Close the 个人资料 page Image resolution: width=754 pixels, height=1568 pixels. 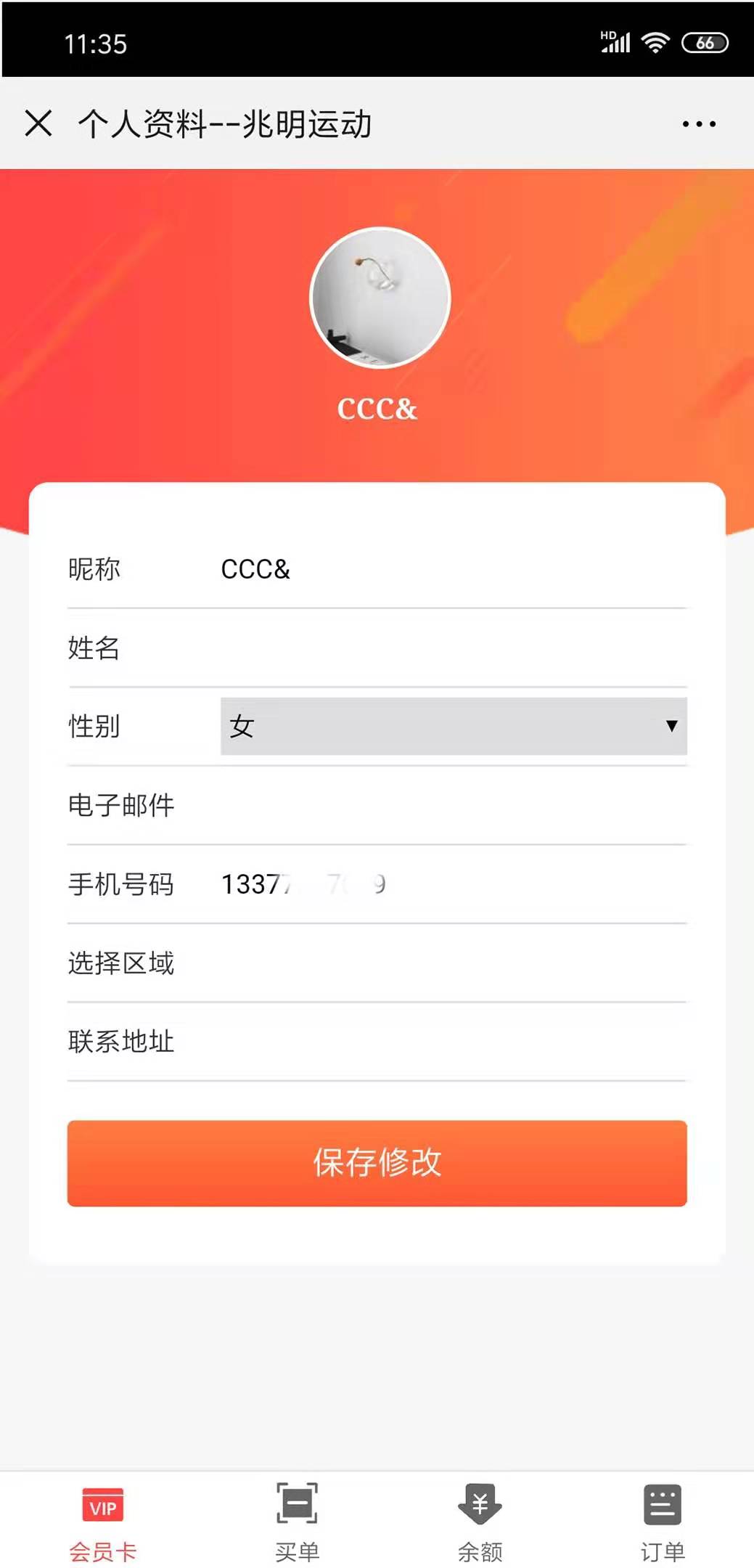pos(38,123)
